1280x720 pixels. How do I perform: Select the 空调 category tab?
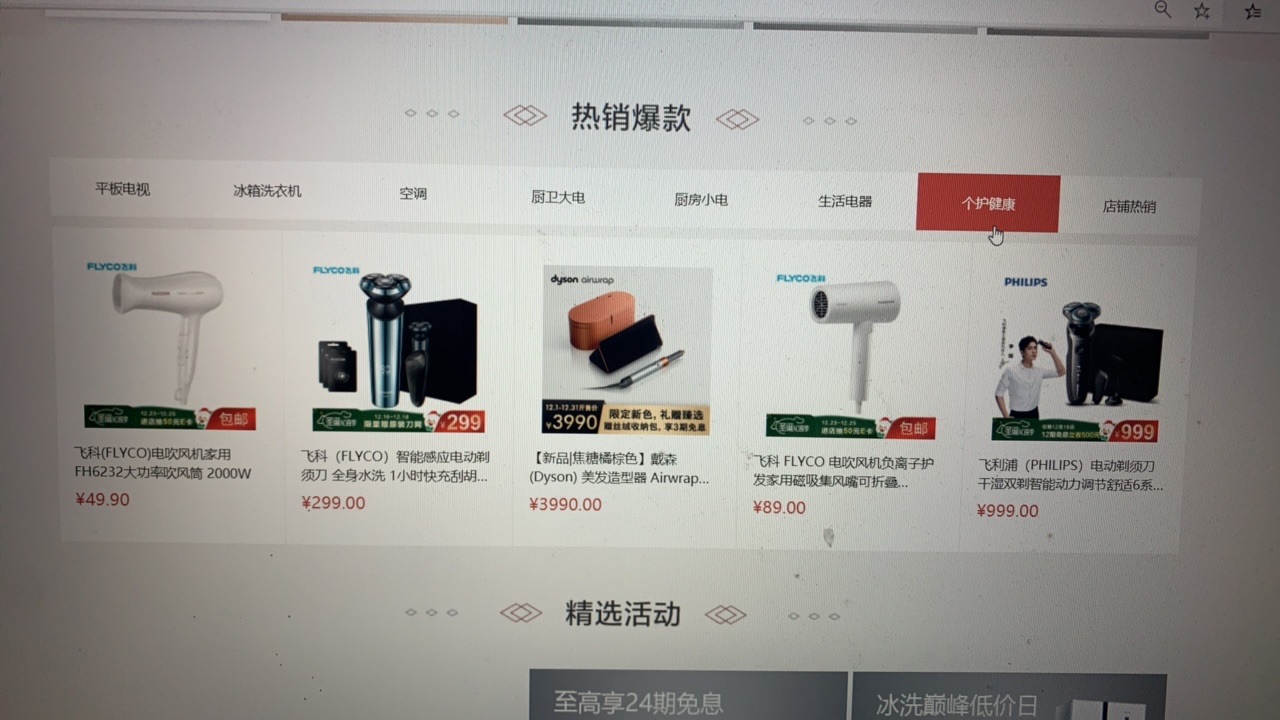tap(413, 194)
